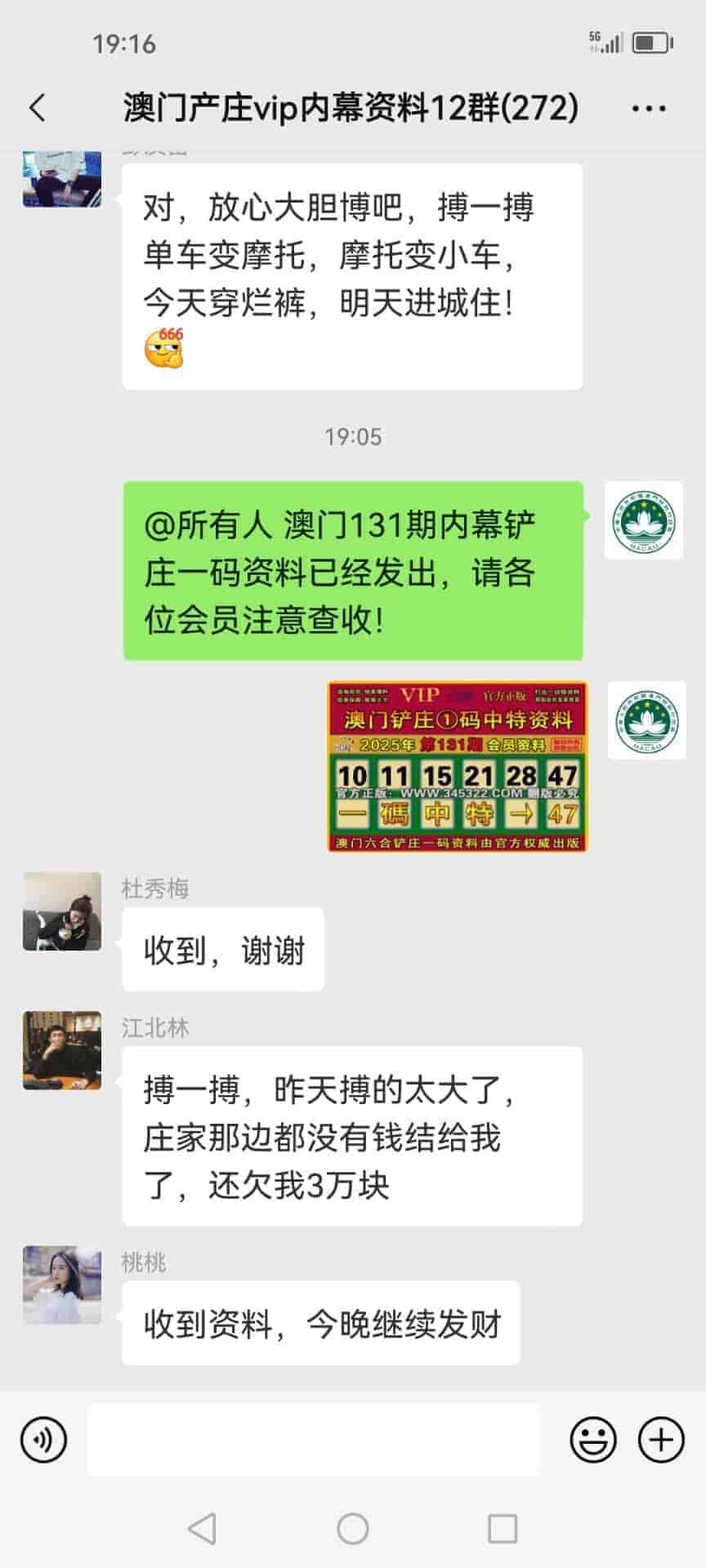Open the emoji sticker panel

pyautogui.click(x=592, y=1439)
